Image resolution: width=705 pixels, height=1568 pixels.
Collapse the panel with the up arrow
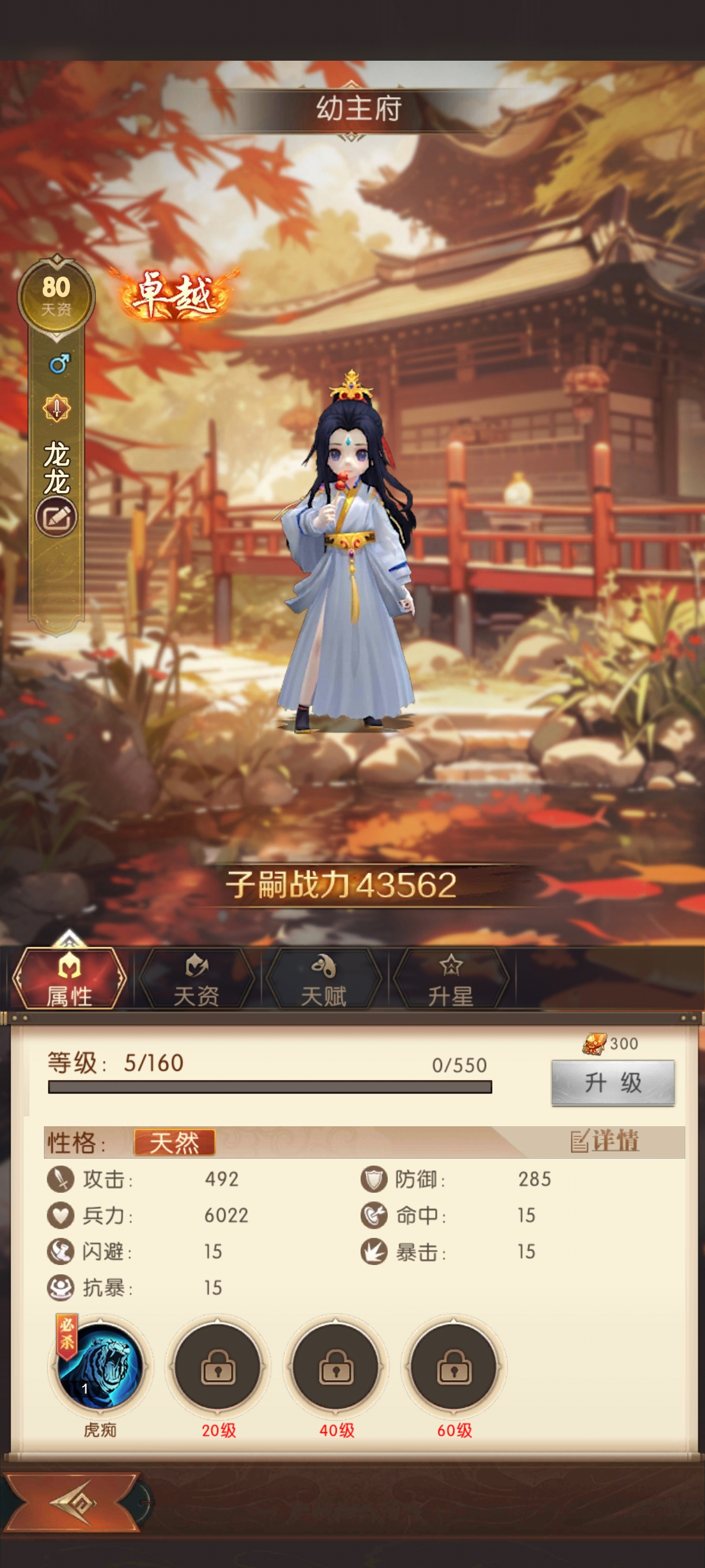point(69,938)
